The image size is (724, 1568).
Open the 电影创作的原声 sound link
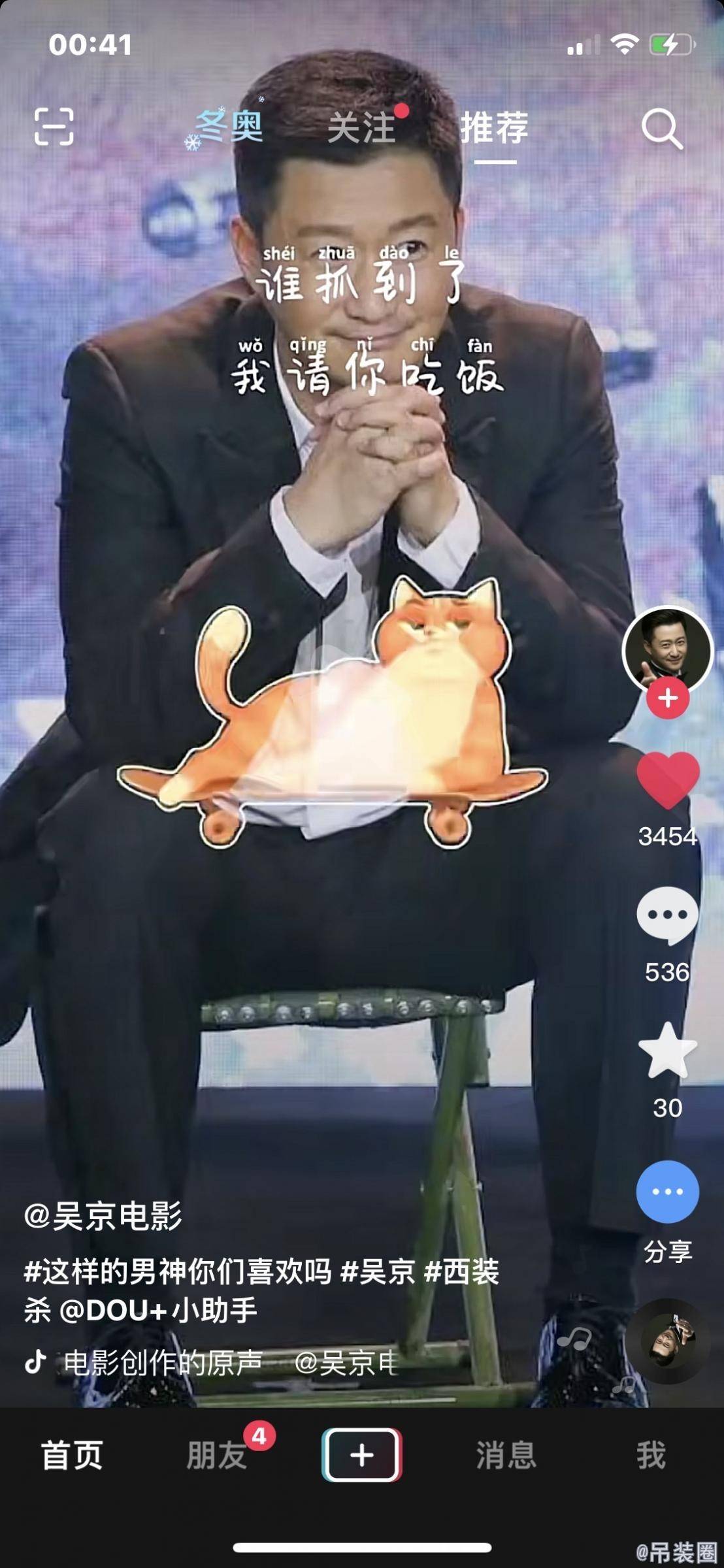click(163, 1363)
